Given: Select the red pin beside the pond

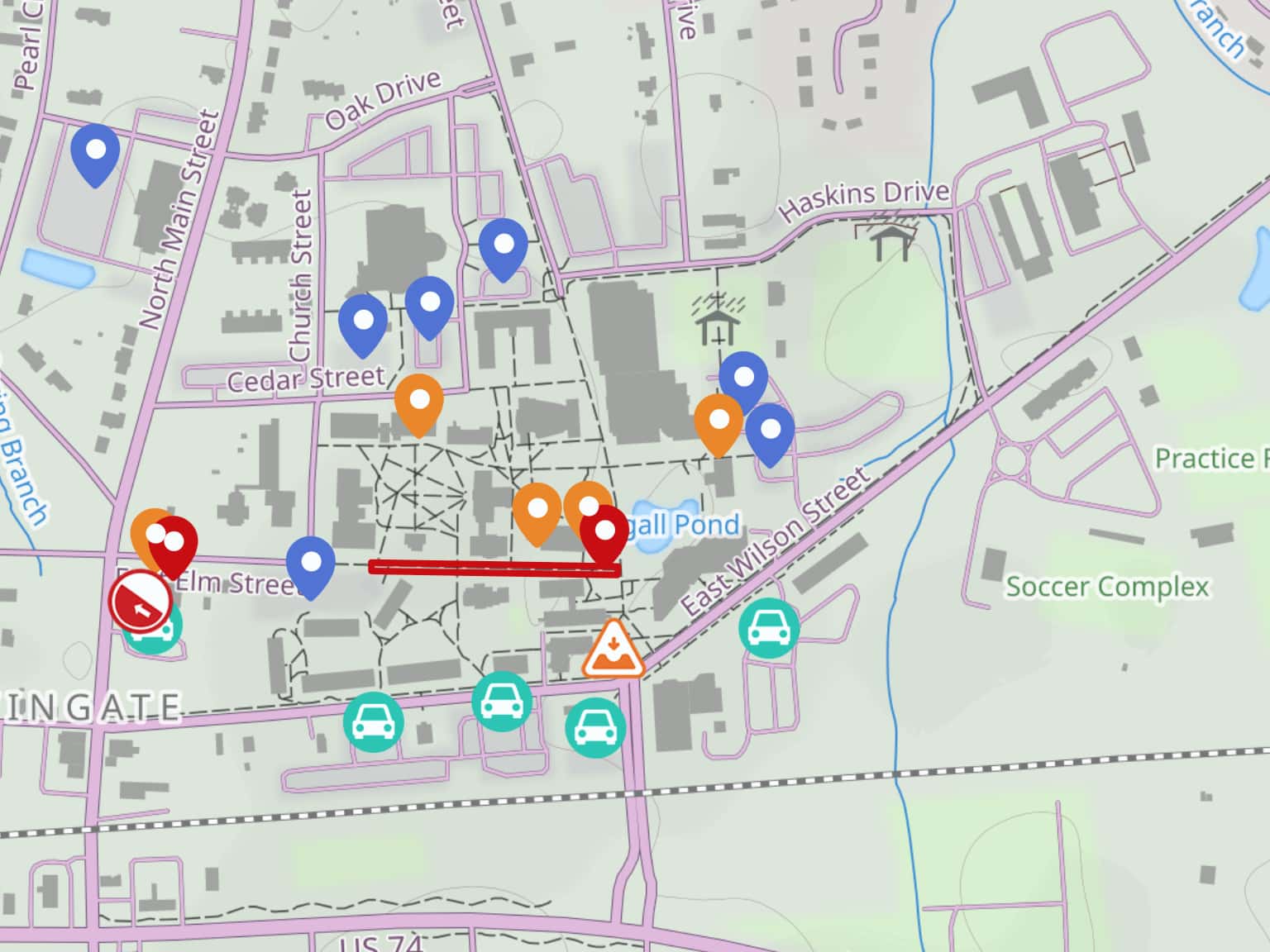Looking at the screenshot, I should [605, 533].
